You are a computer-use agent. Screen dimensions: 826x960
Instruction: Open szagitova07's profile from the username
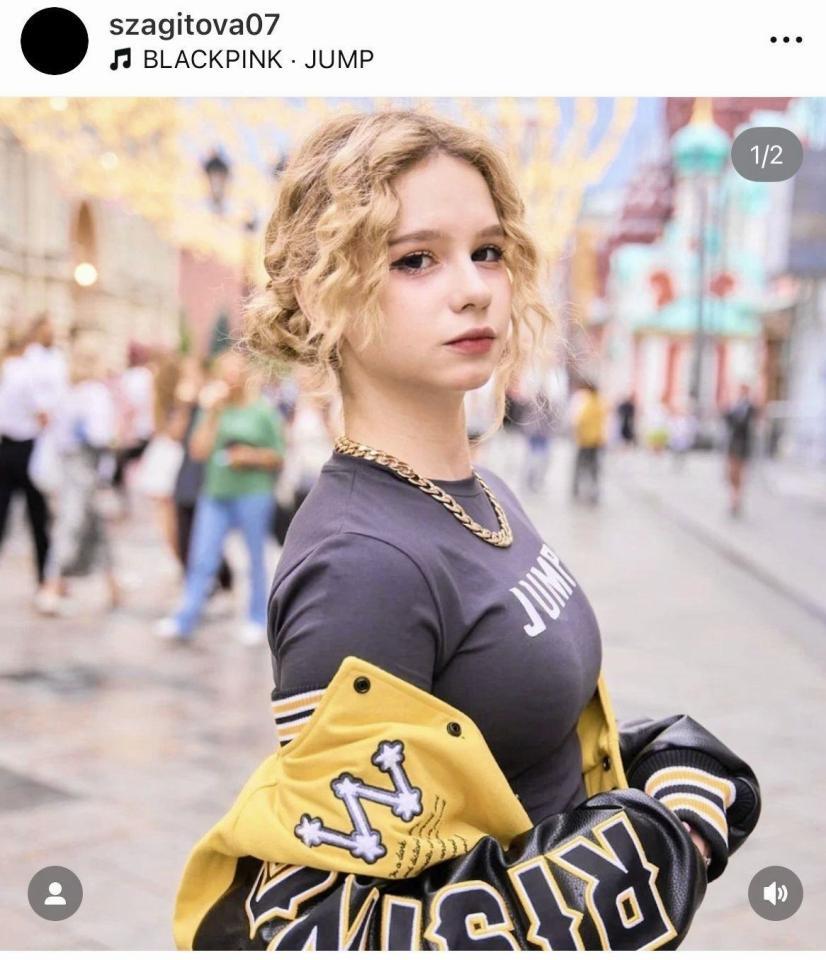click(194, 25)
